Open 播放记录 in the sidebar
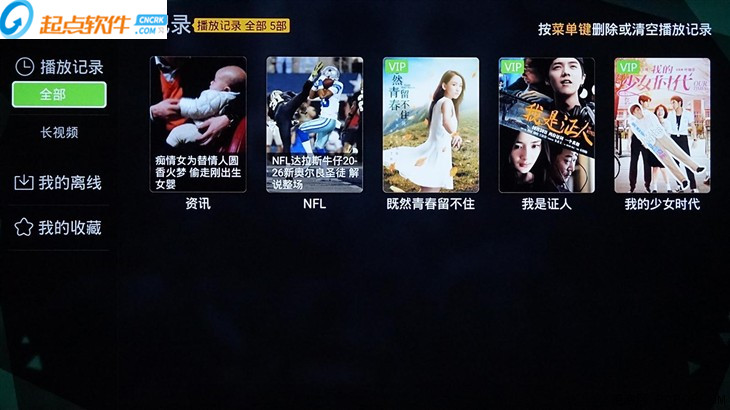Screen dimensions: 730x410 (60, 67)
